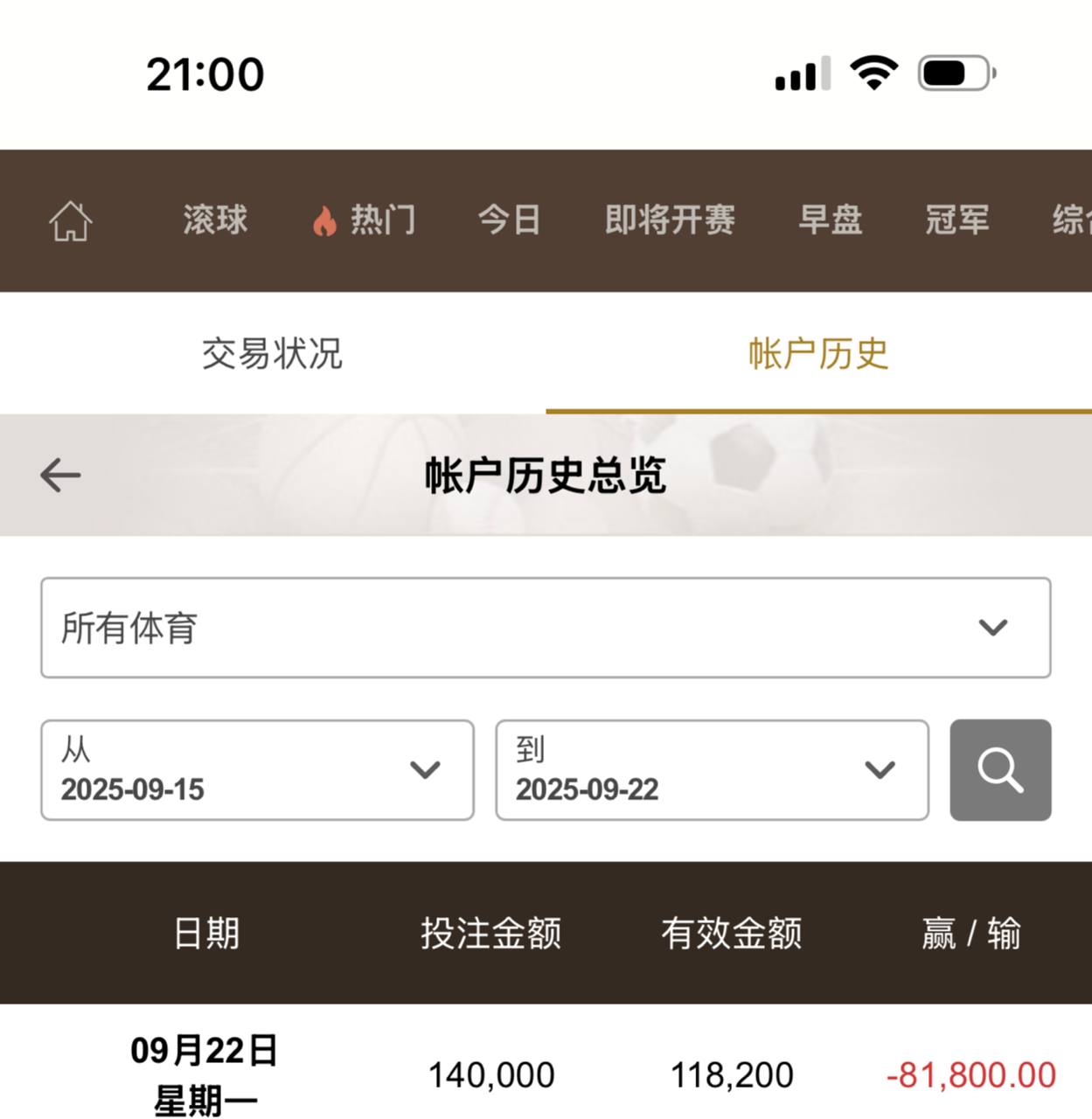Switch to the 早盘 tab
The height and width of the screenshot is (1119, 1092).
click(830, 220)
